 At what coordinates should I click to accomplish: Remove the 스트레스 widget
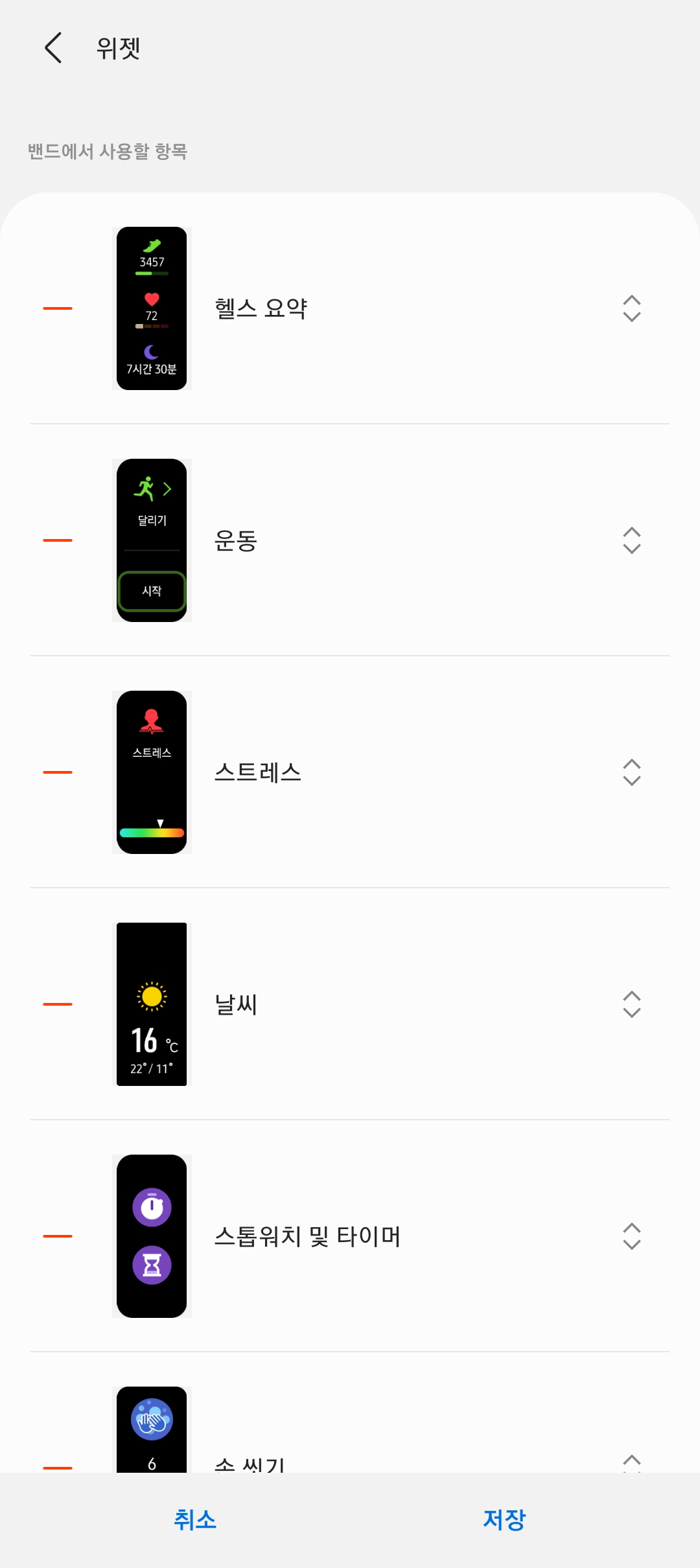point(58,772)
